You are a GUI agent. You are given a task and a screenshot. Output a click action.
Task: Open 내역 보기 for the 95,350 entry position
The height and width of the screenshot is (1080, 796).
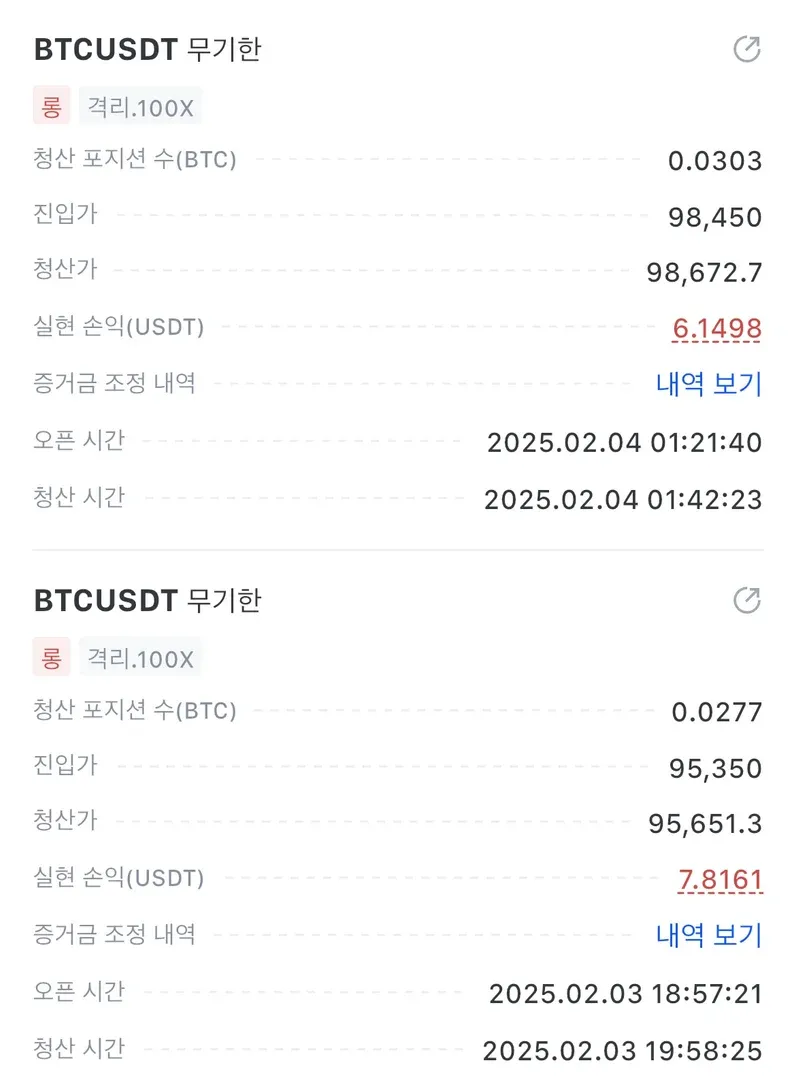click(708, 936)
